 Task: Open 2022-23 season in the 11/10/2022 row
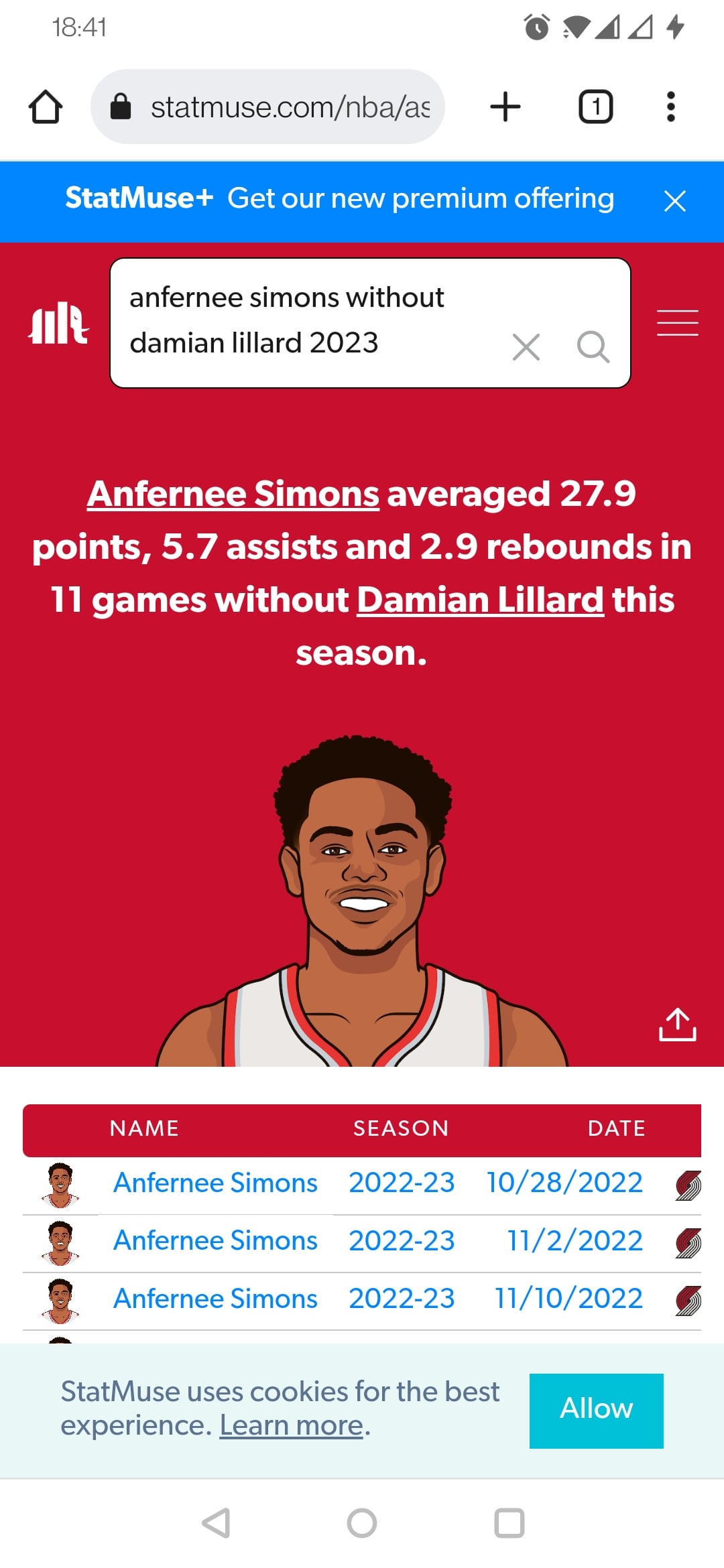tap(402, 1299)
